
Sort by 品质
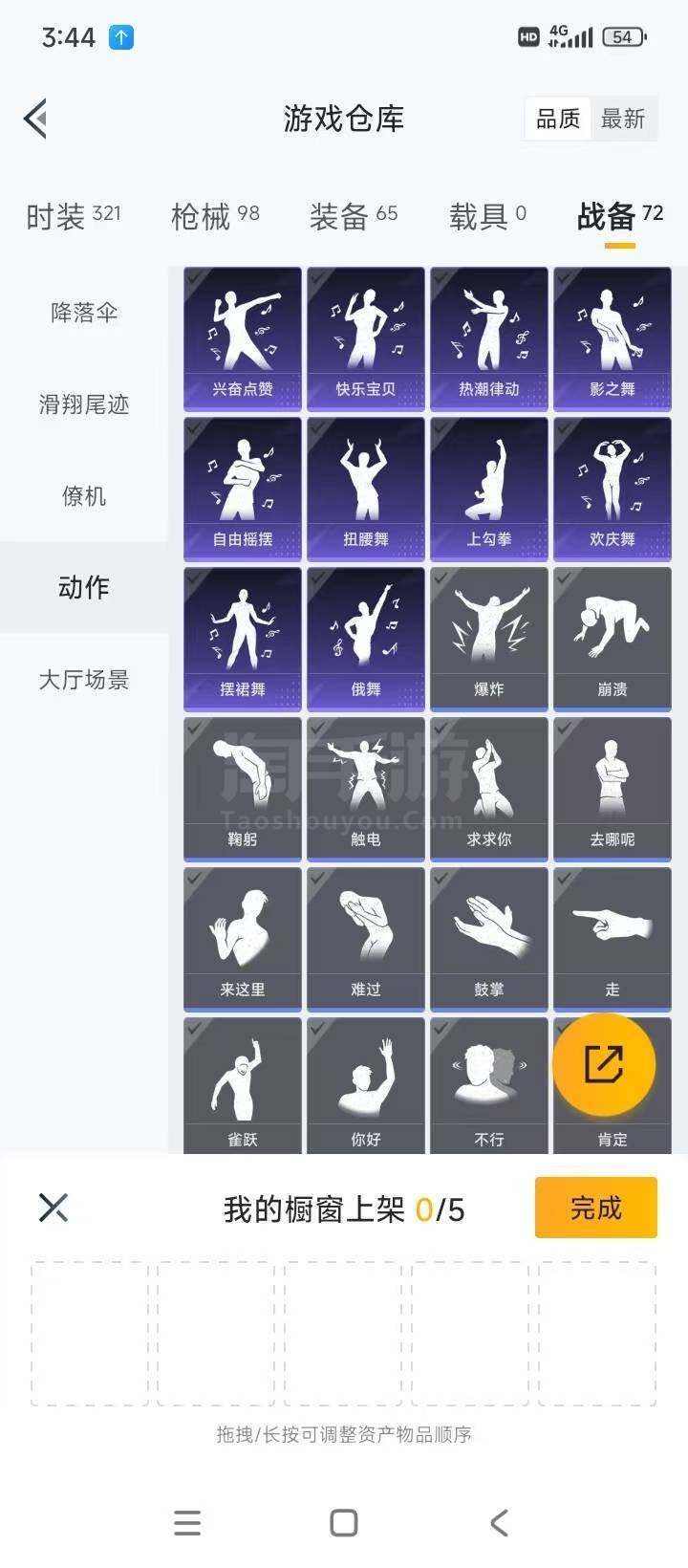(558, 119)
